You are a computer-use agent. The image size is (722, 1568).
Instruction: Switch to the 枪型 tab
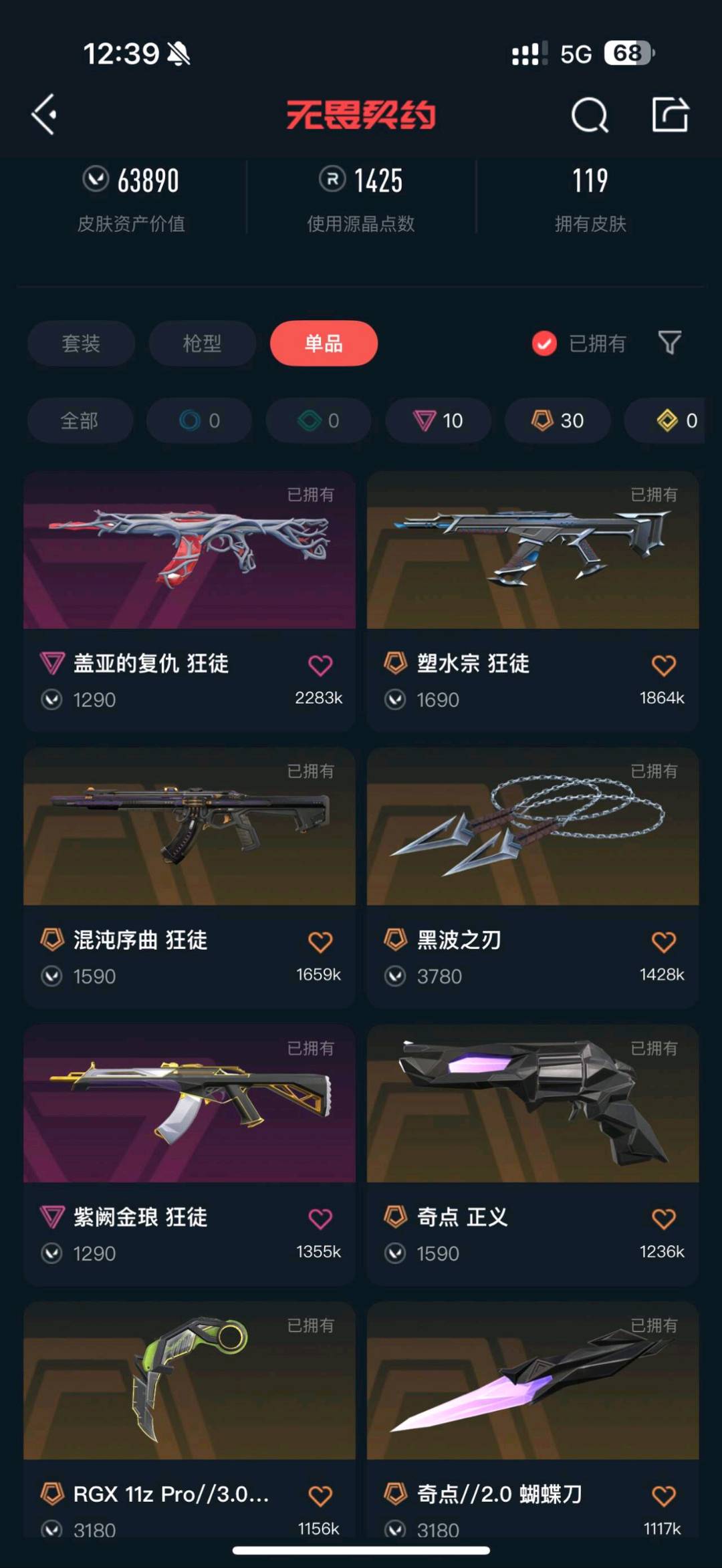(203, 344)
